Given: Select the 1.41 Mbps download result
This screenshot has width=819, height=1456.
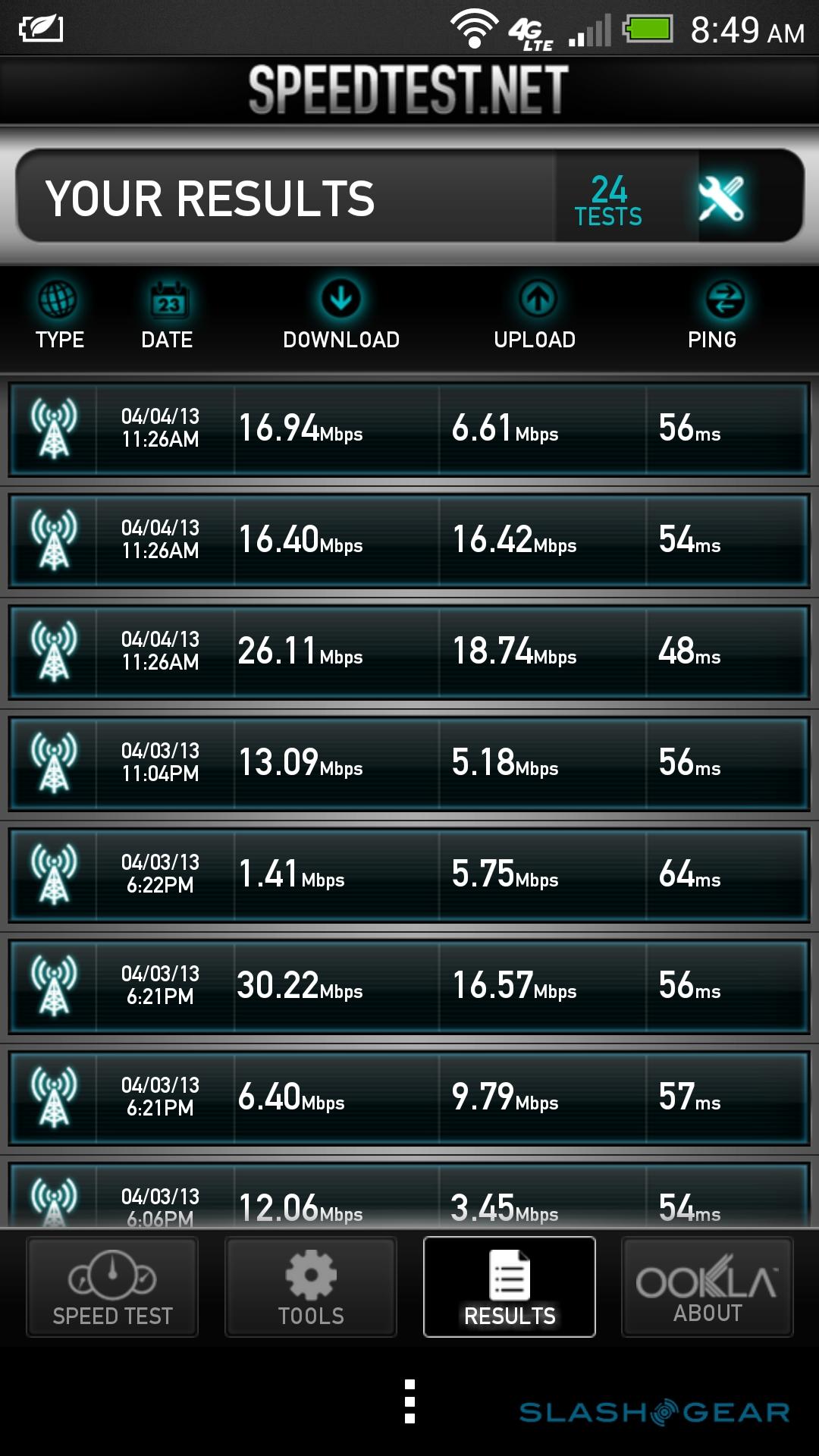Looking at the screenshot, I should 409,875.
